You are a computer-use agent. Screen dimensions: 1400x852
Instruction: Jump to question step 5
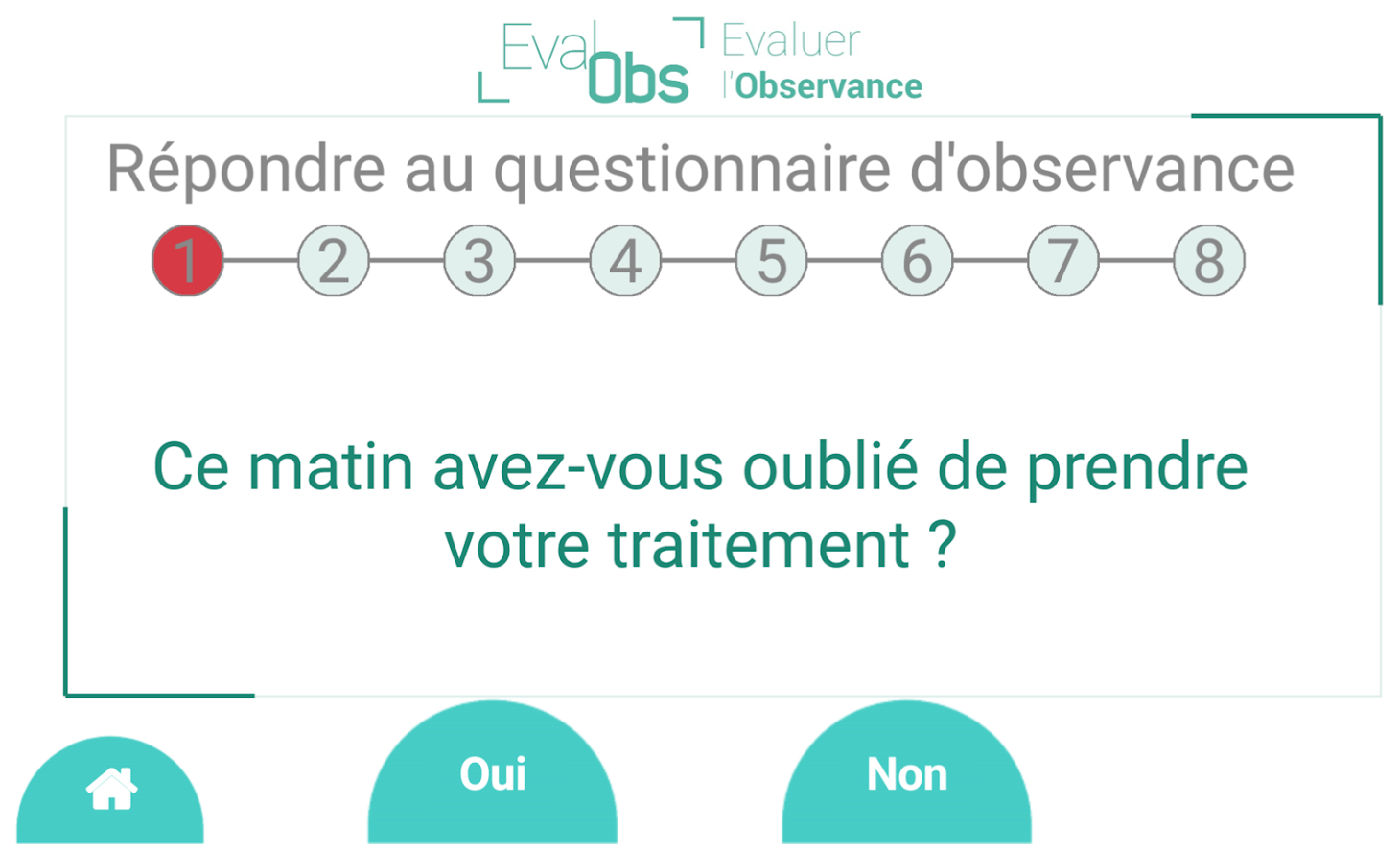772,261
